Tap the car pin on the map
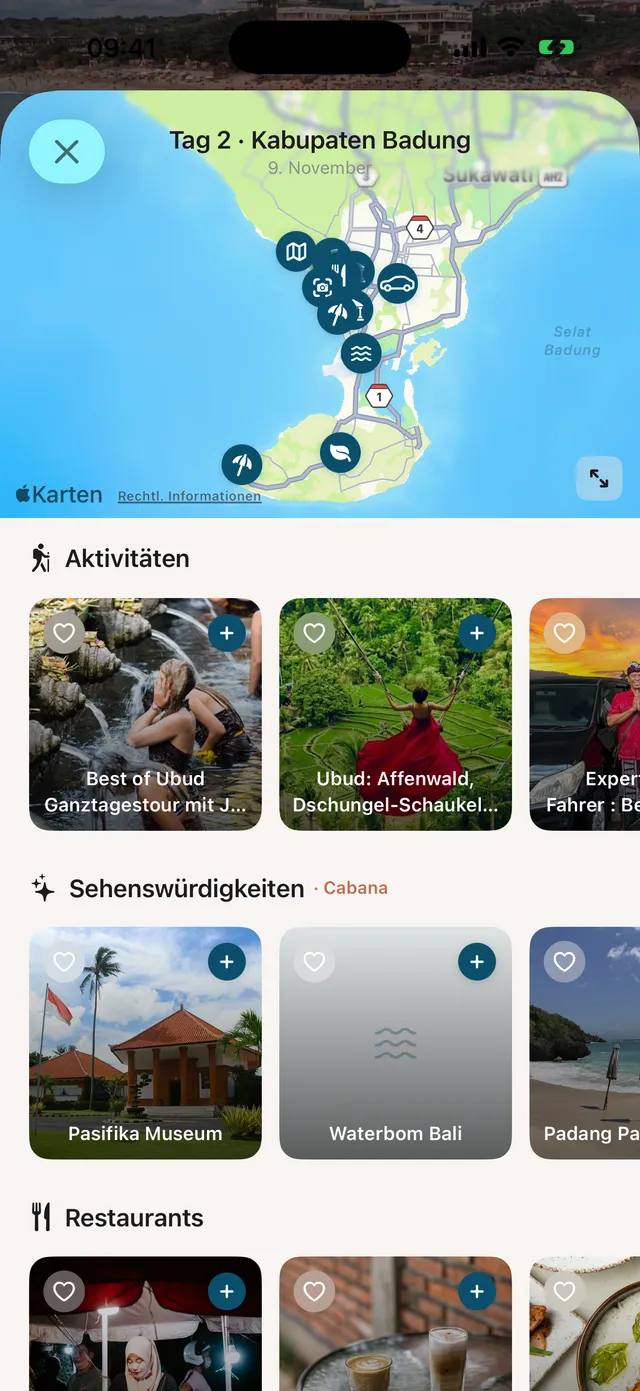640x1391 pixels. (397, 284)
